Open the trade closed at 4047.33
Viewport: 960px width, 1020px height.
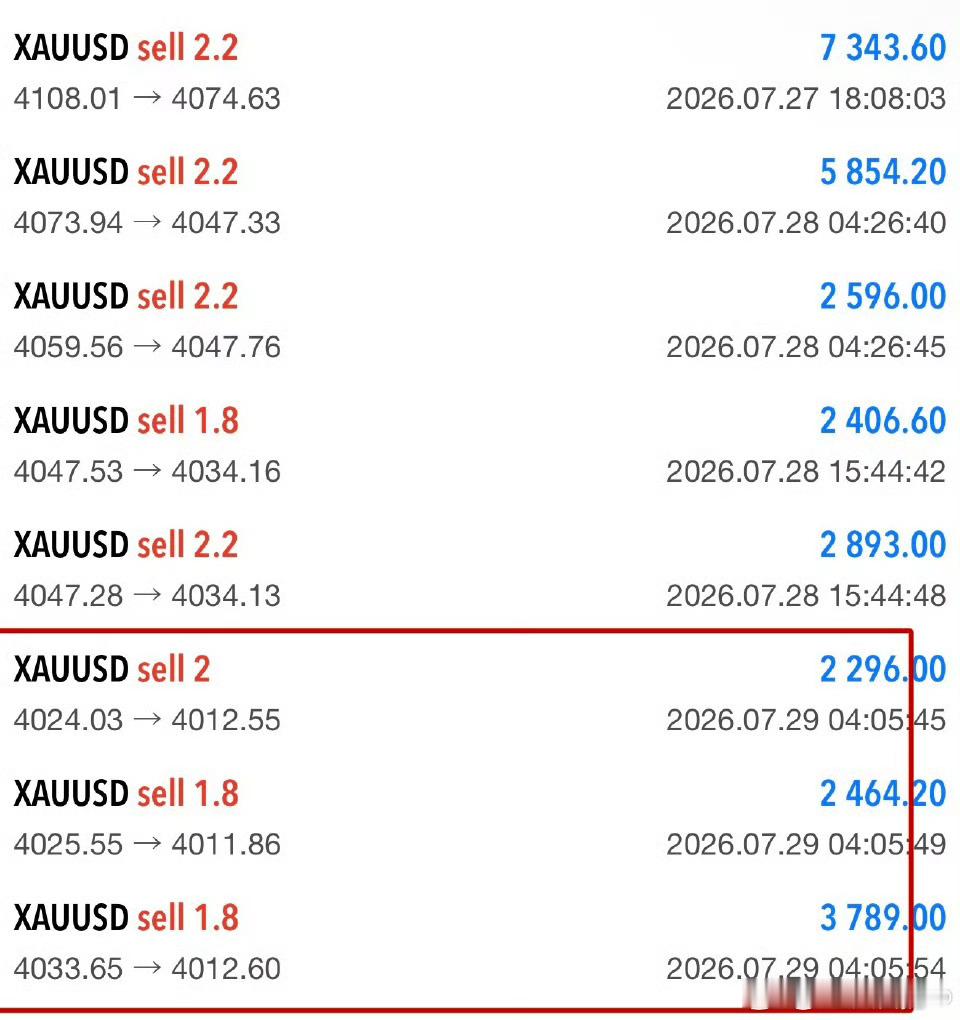480,197
